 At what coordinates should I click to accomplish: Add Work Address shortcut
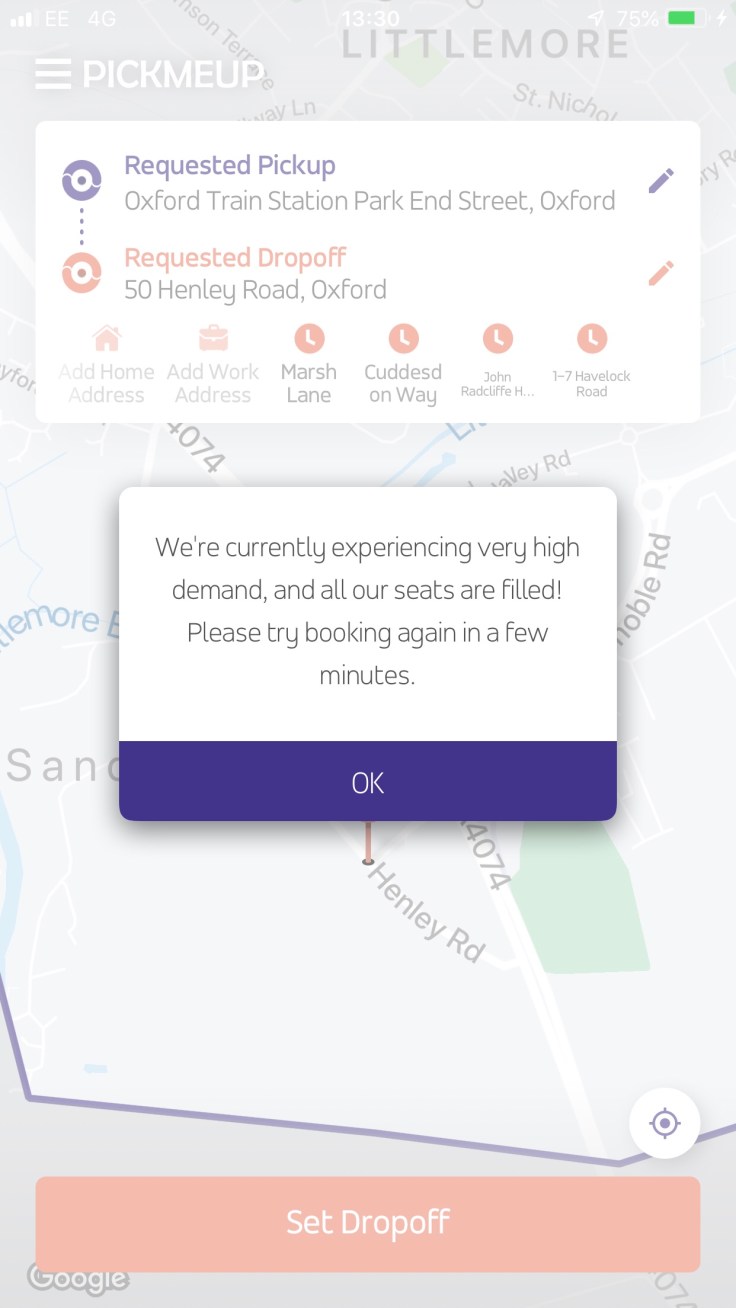[212, 364]
